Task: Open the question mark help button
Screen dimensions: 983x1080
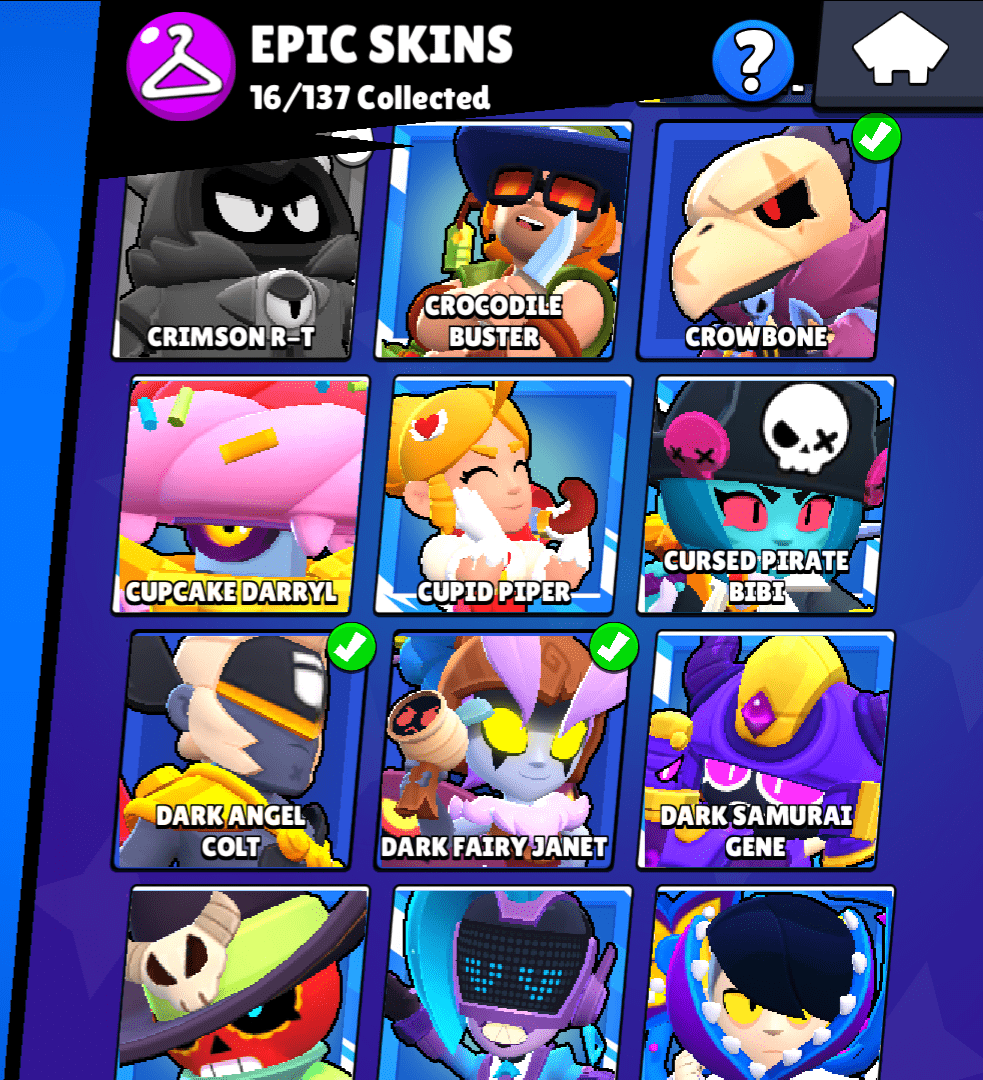Action: (x=752, y=62)
